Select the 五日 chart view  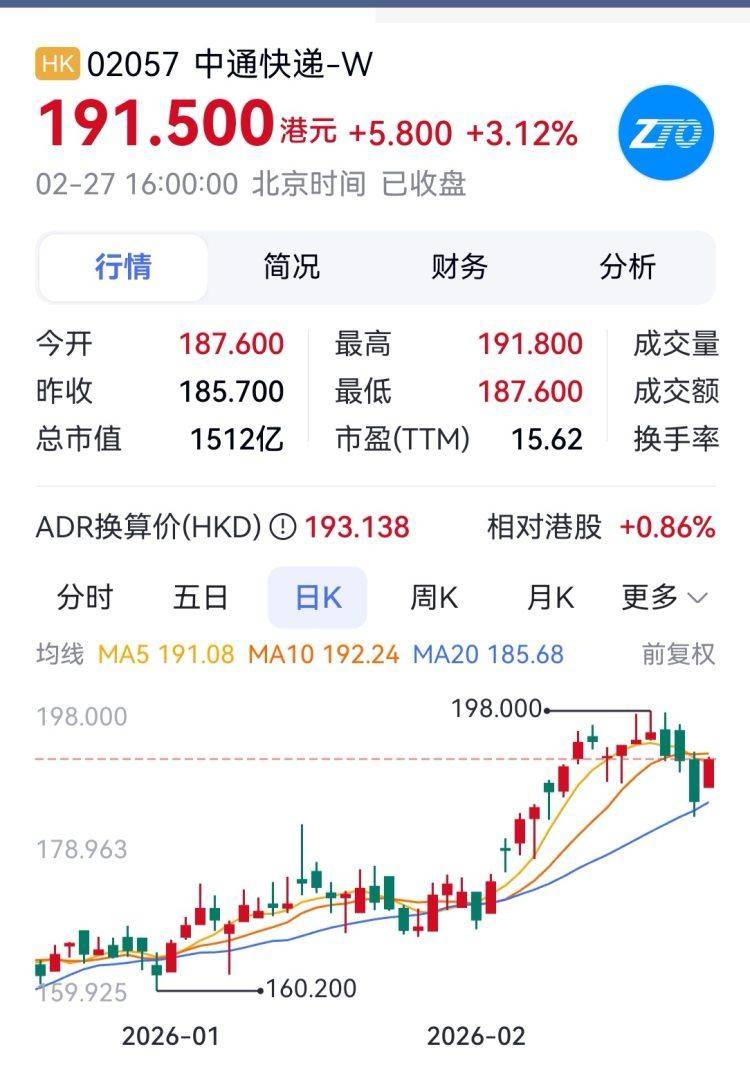tap(200, 596)
